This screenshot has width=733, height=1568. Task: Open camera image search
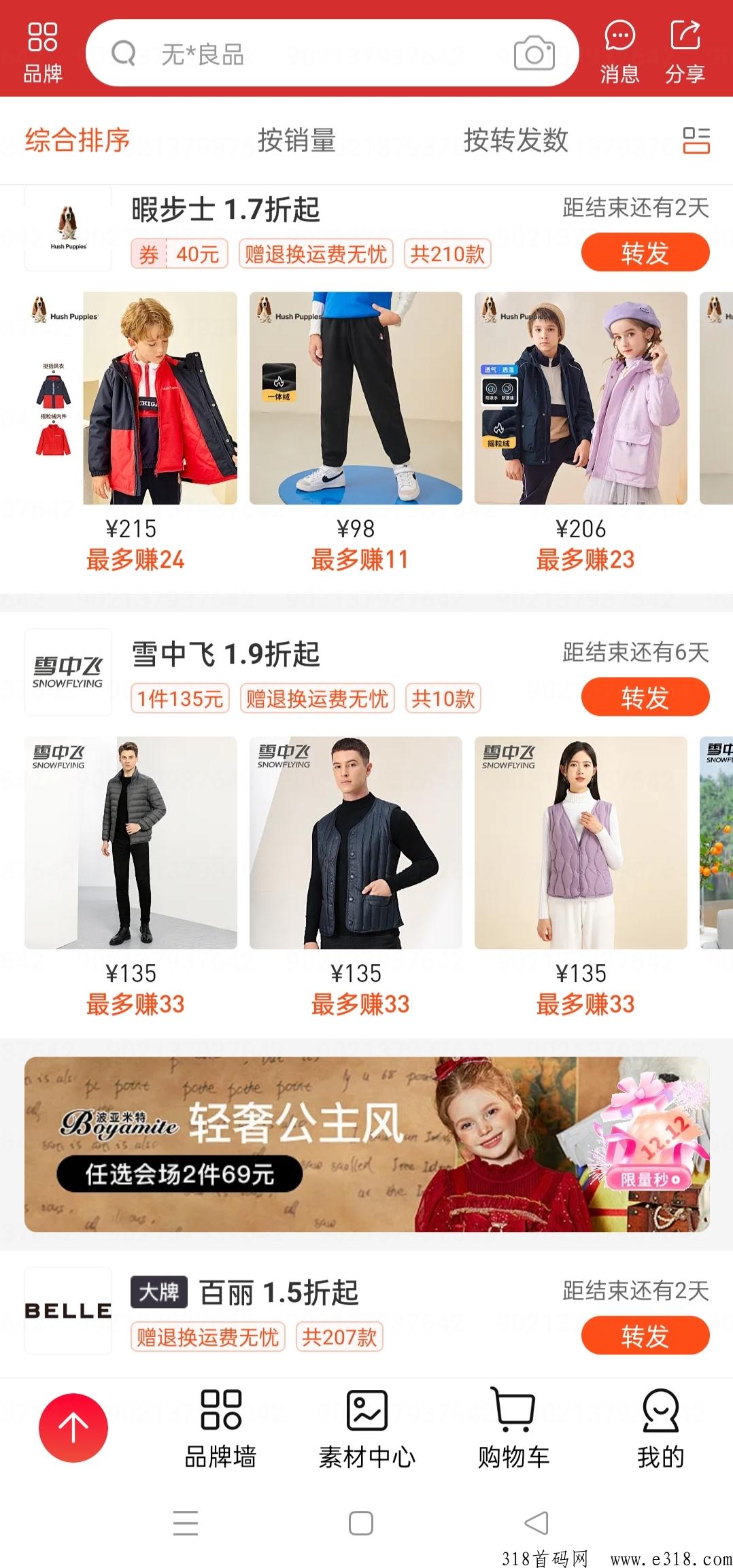click(534, 54)
